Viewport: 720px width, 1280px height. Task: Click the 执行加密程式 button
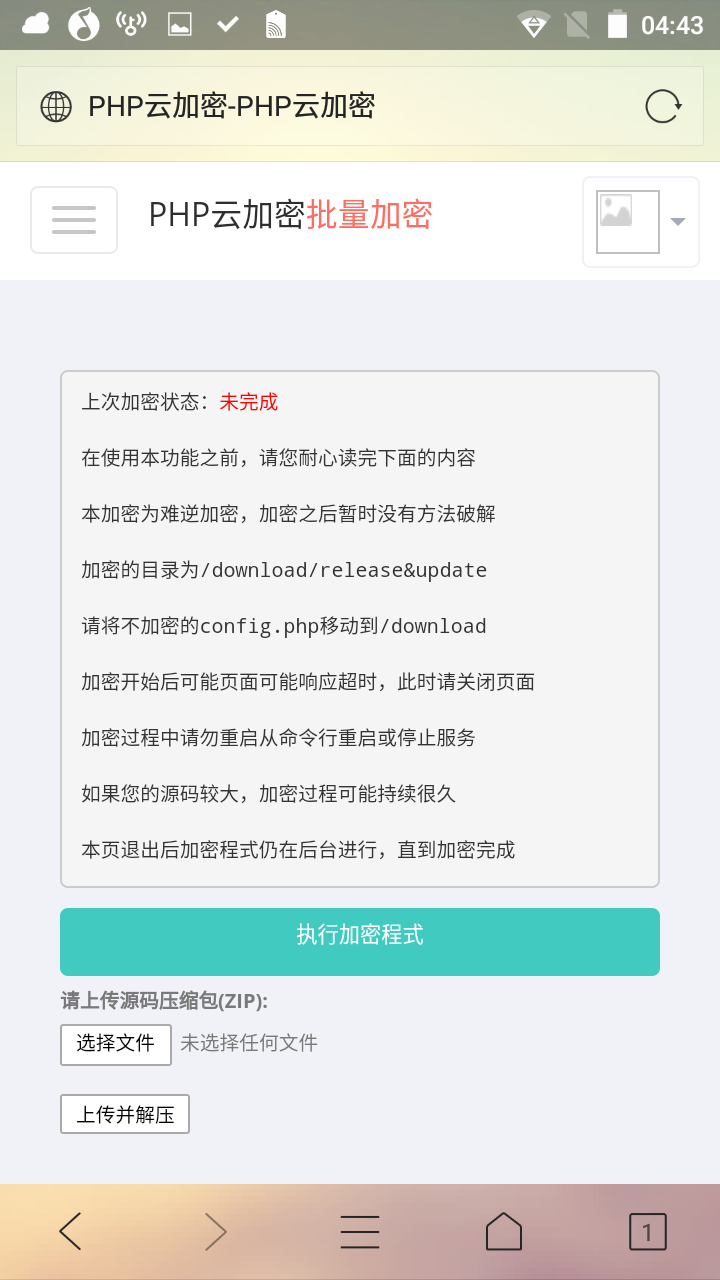coord(360,941)
